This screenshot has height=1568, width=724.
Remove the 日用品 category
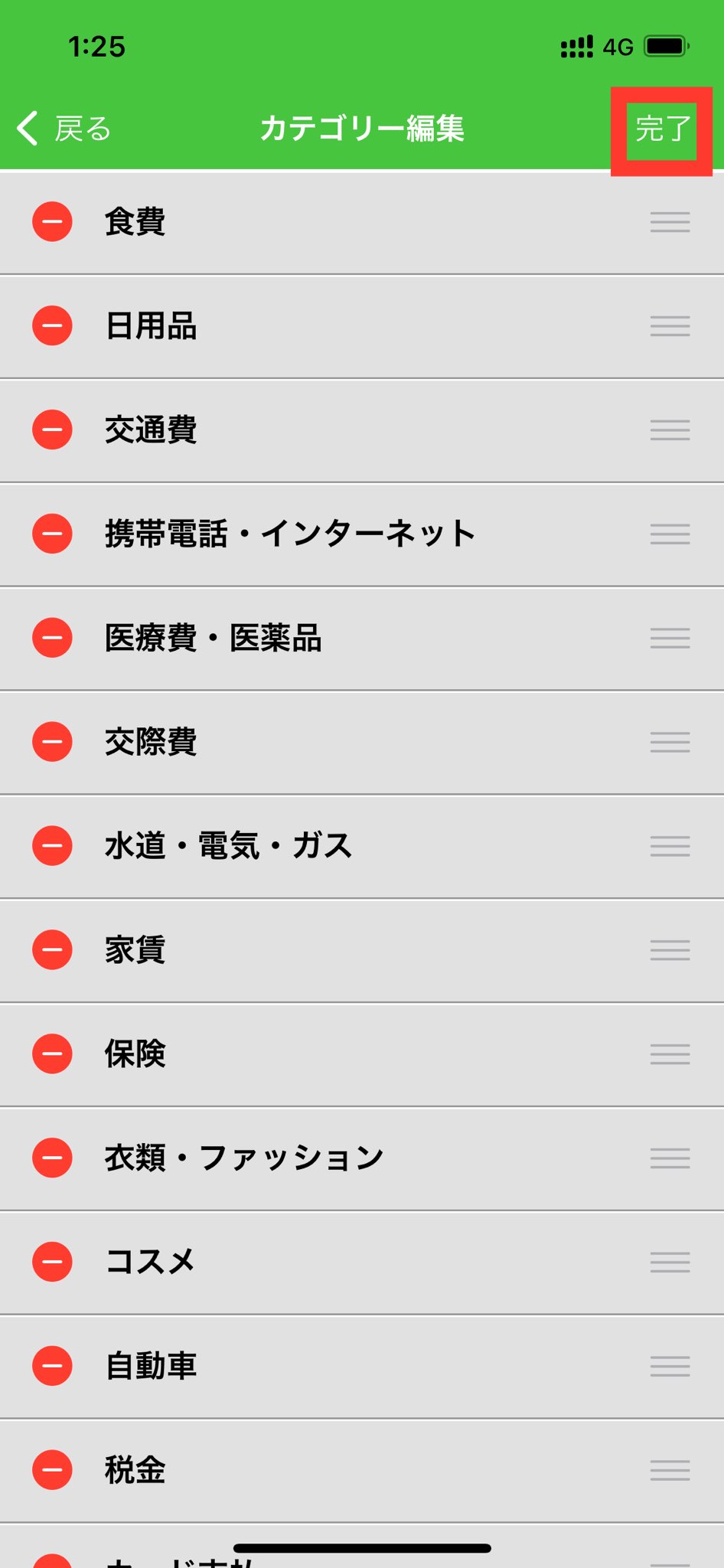52,326
